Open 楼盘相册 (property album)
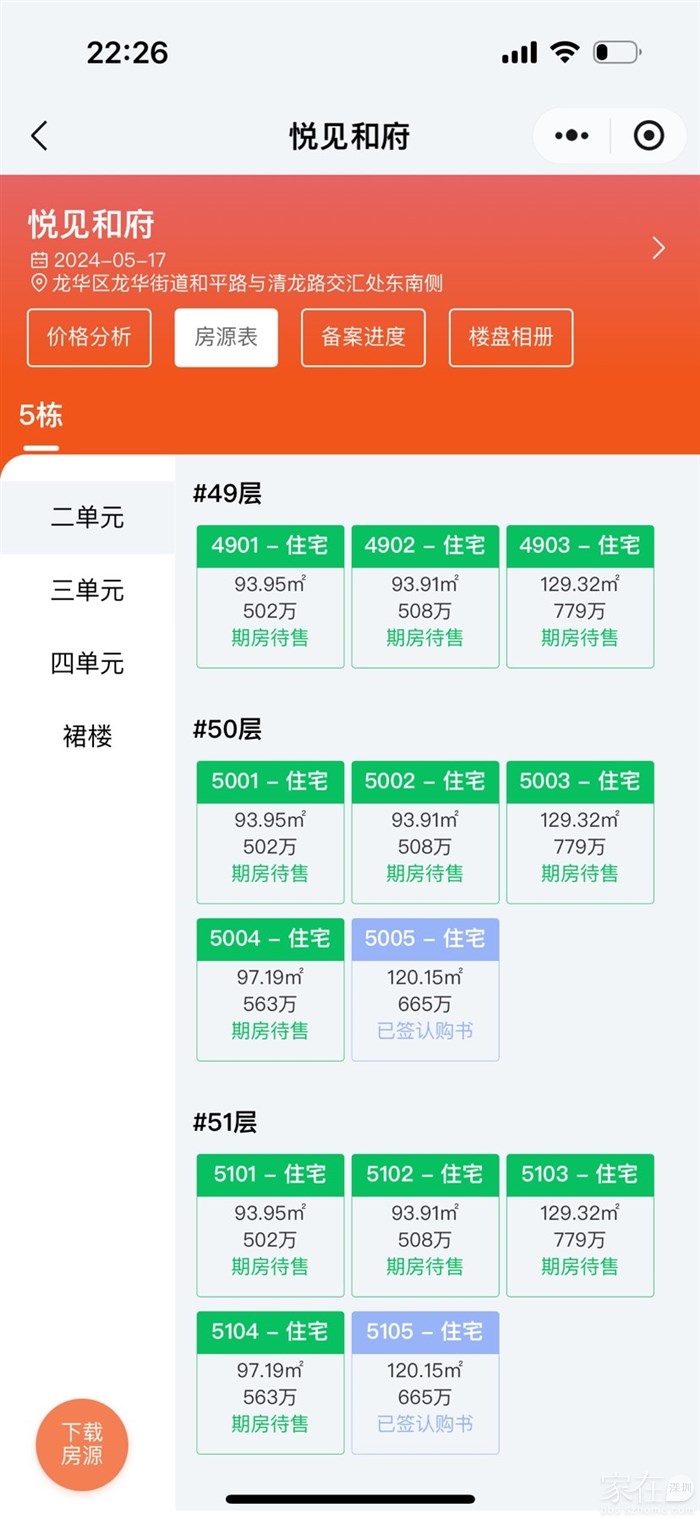Image resolution: width=700 pixels, height=1518 pixels. coord(511,337)
